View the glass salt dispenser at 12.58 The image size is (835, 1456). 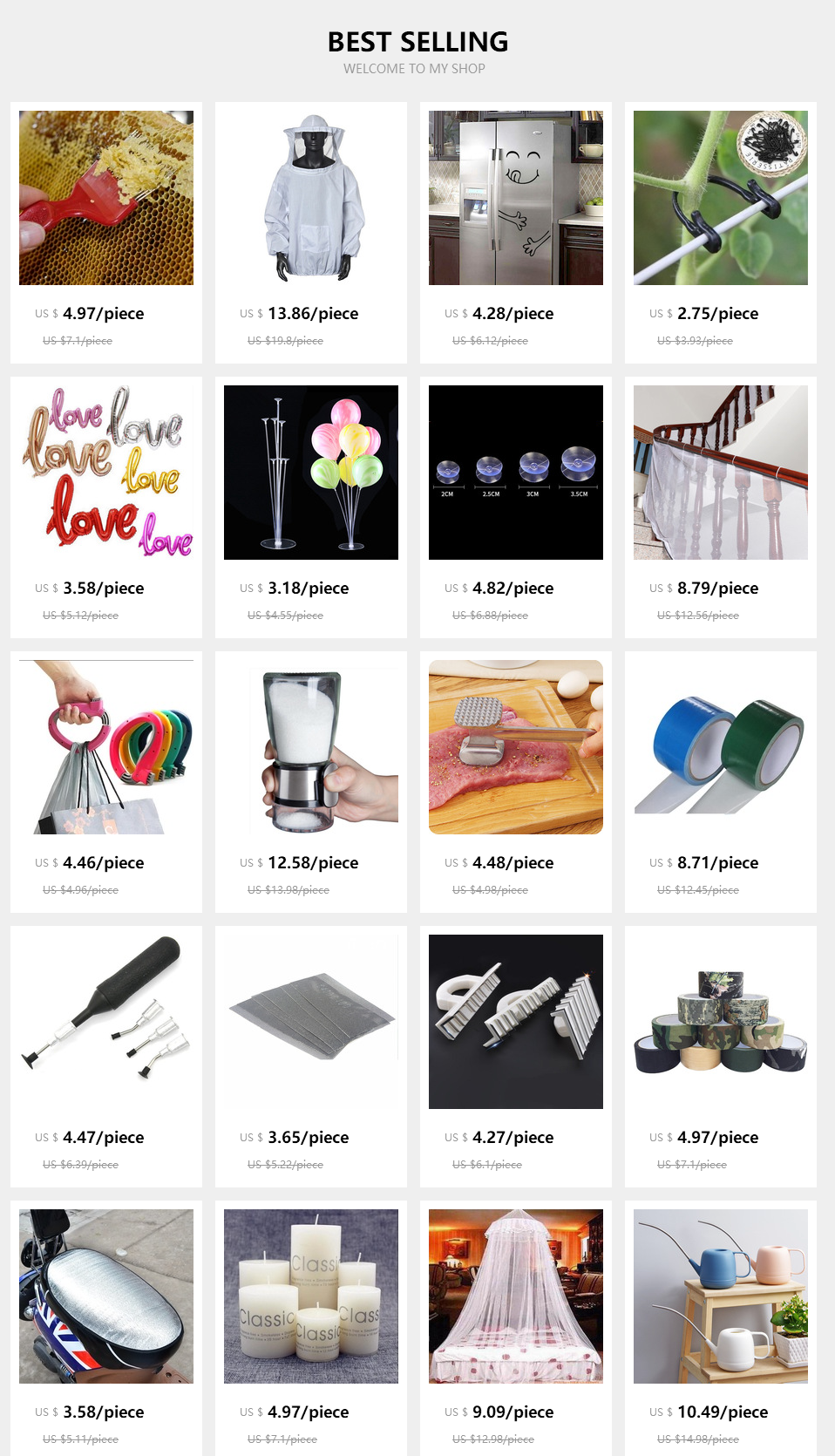point(311,747)
